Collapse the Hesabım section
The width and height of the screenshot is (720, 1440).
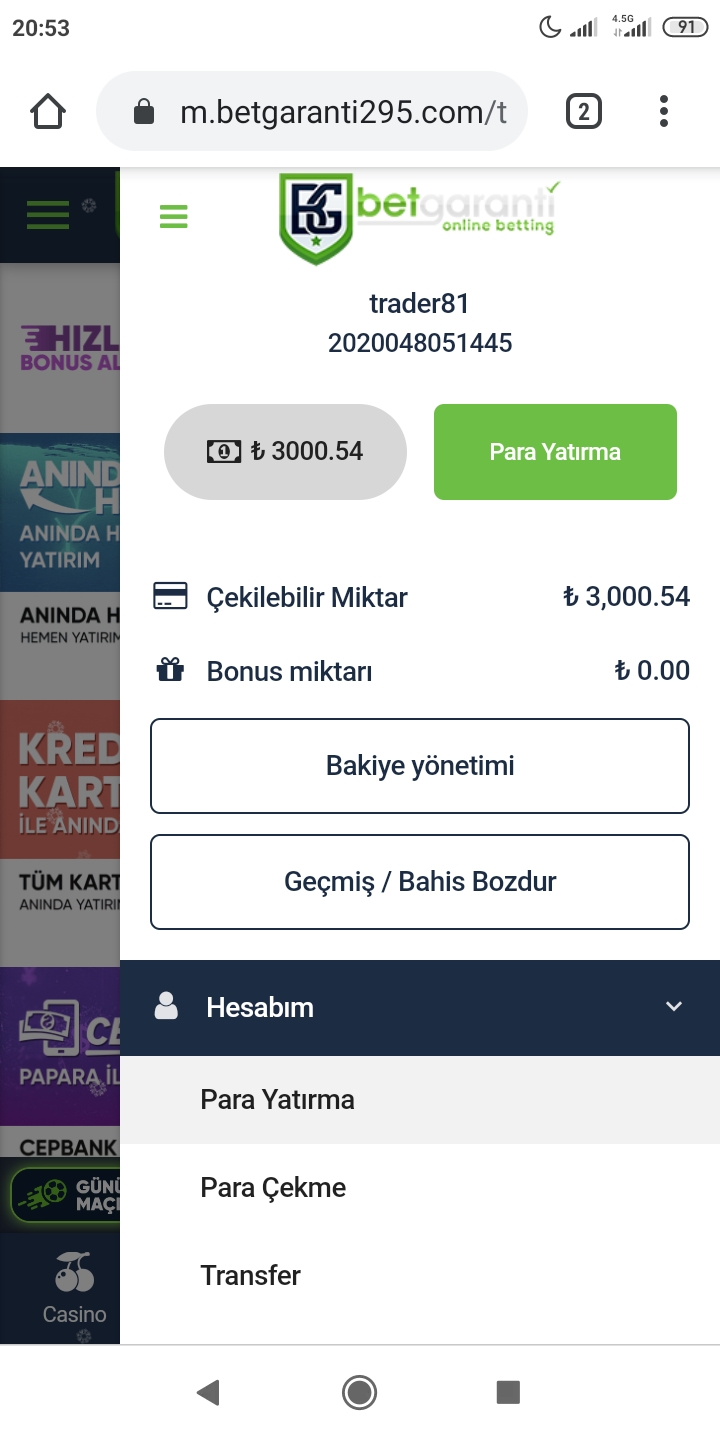(x=420, y=1008)
